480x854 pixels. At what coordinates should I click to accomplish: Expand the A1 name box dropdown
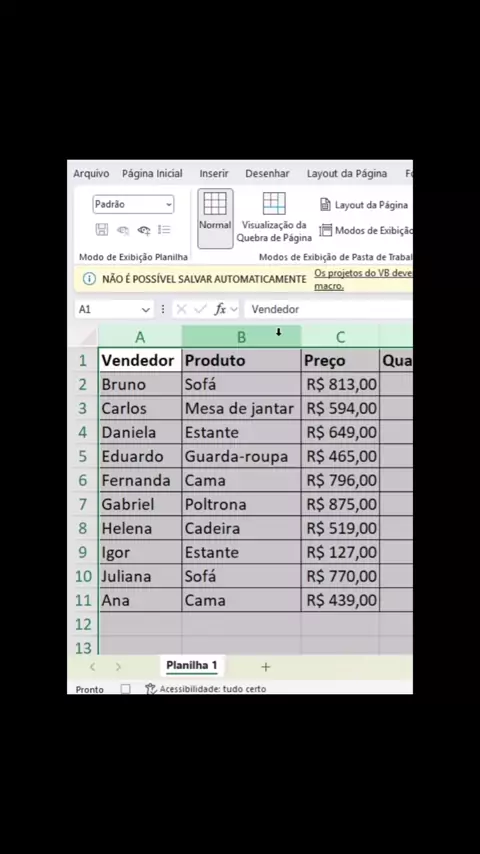[146, 309]
